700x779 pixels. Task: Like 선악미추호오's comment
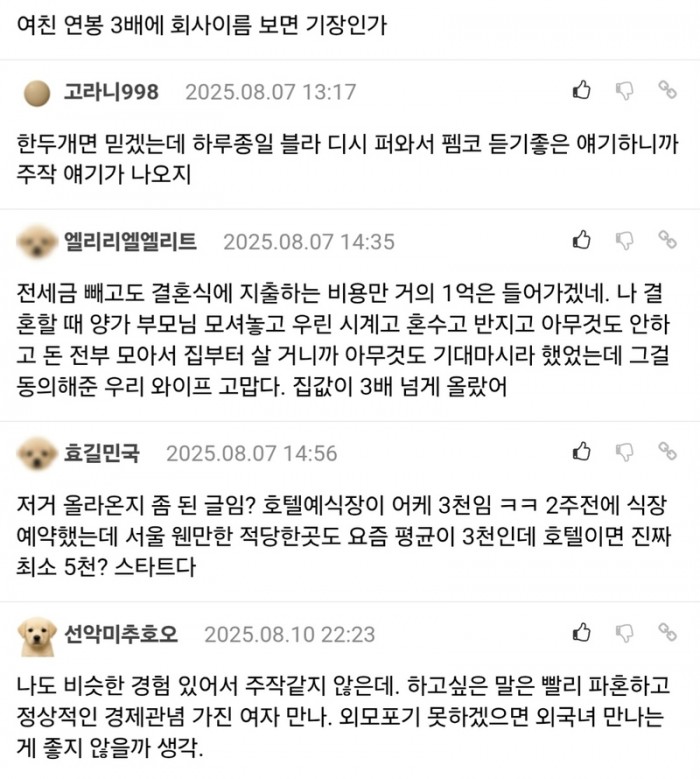point(581,632)
